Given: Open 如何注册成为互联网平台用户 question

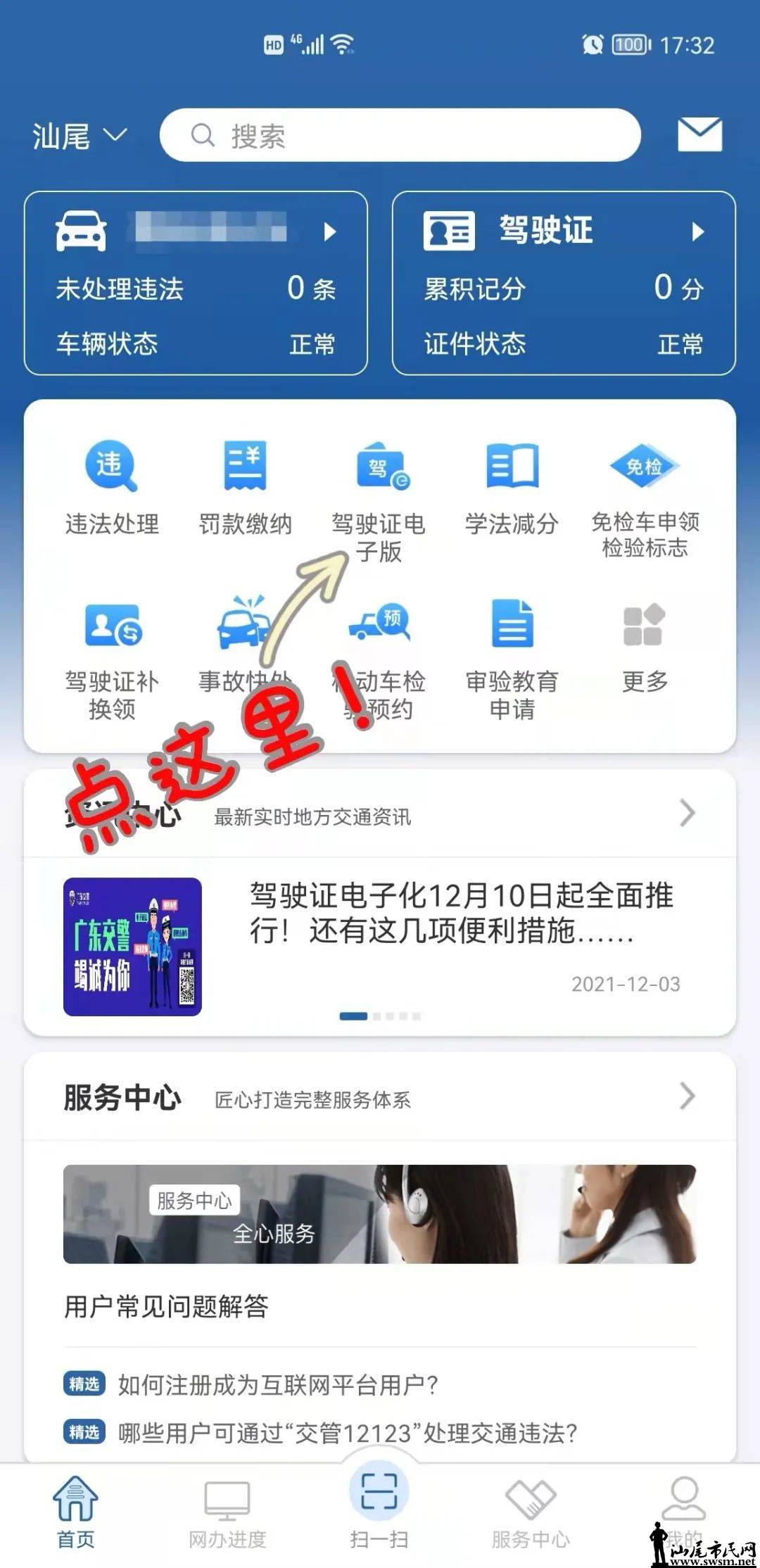Looking at the screenshot, I should pos(278,1384).
